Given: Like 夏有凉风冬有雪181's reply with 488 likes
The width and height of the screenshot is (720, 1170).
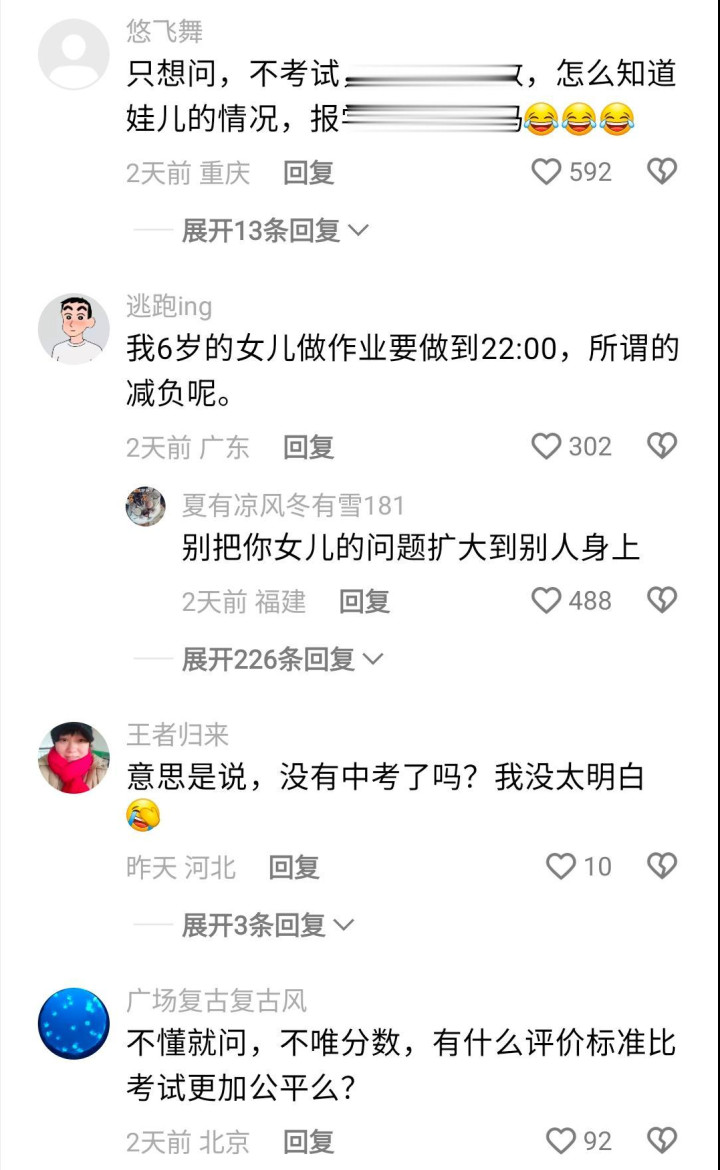Looking at the screenshot, I should (x=546, y=600).
